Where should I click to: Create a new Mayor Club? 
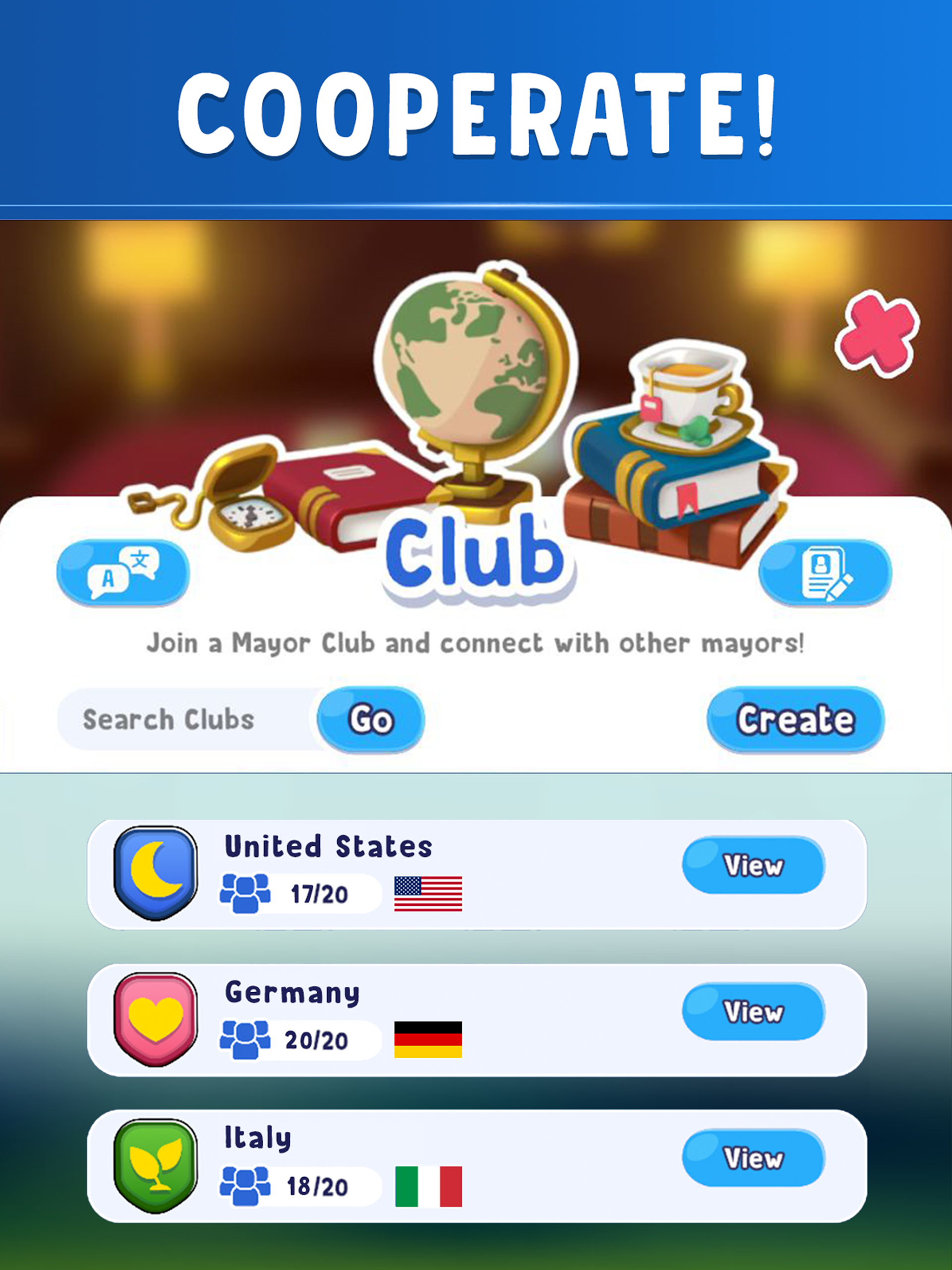(x=795, y=719)
